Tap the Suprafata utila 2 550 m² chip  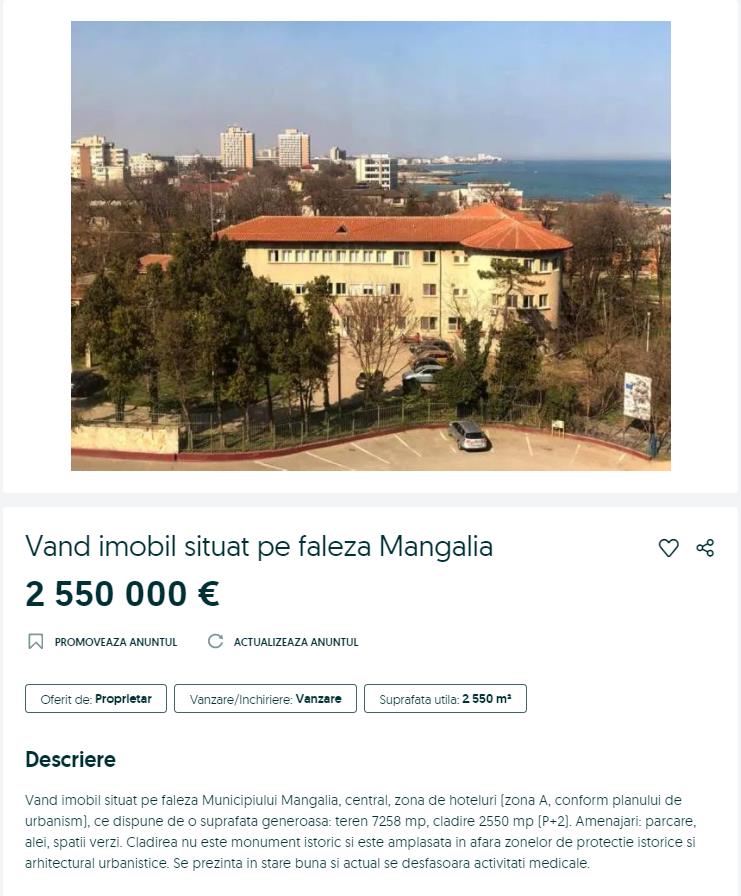[445, 699]
